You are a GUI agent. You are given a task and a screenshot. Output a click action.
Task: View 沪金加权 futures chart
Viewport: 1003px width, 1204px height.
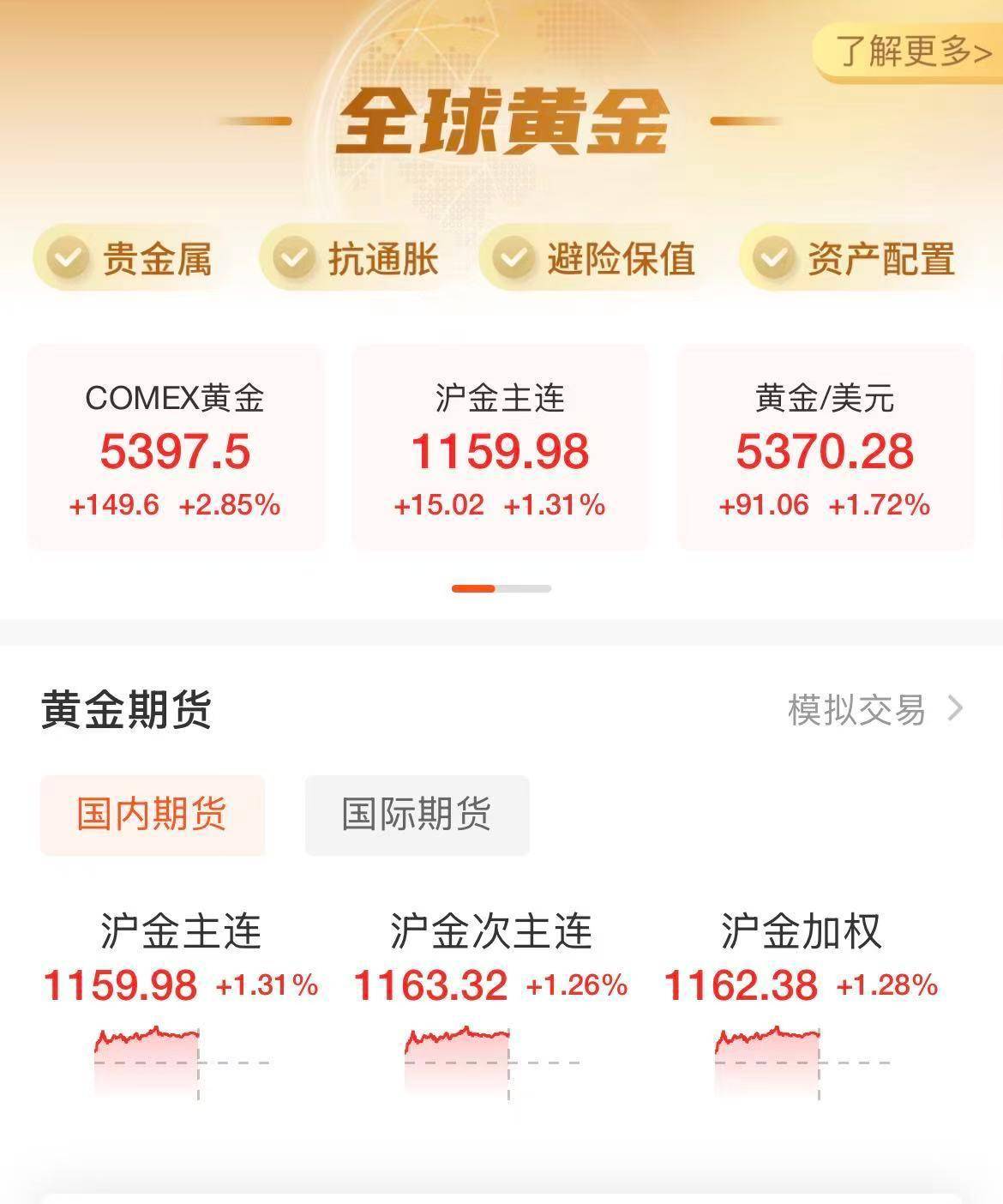pyautogui.click(x=801, y=1003)
